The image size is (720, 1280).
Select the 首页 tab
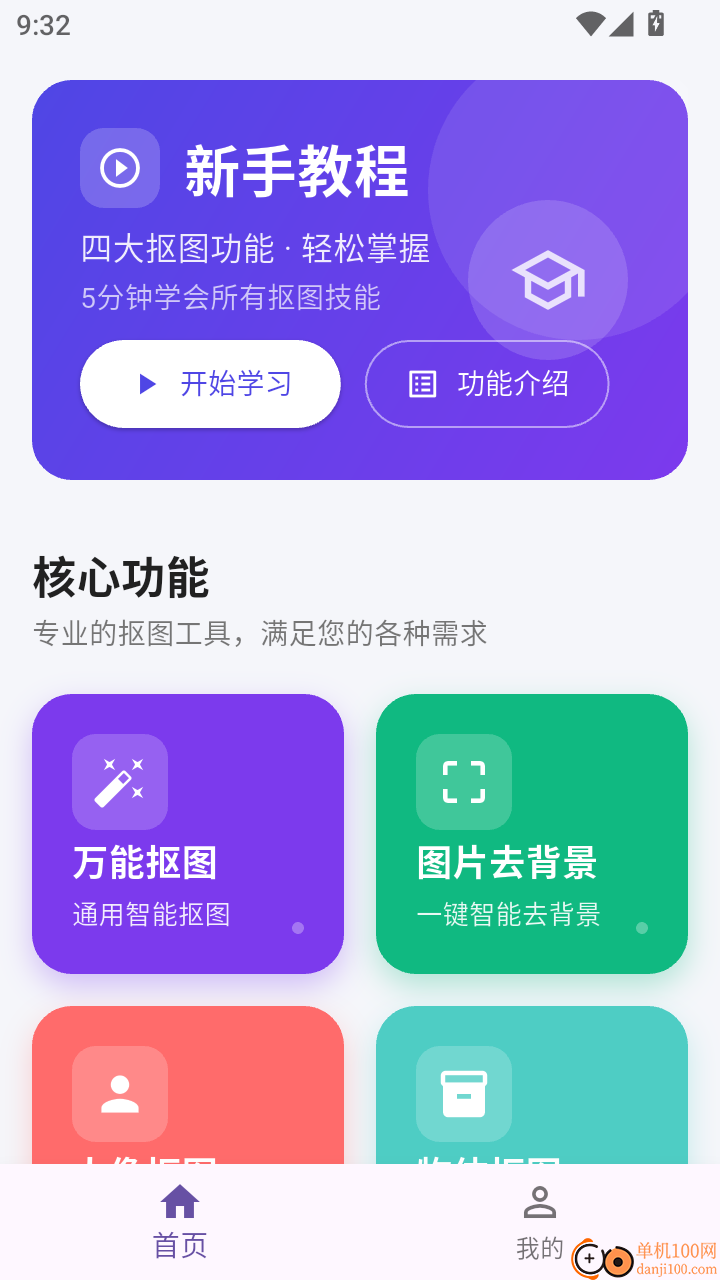point(178,1222)
